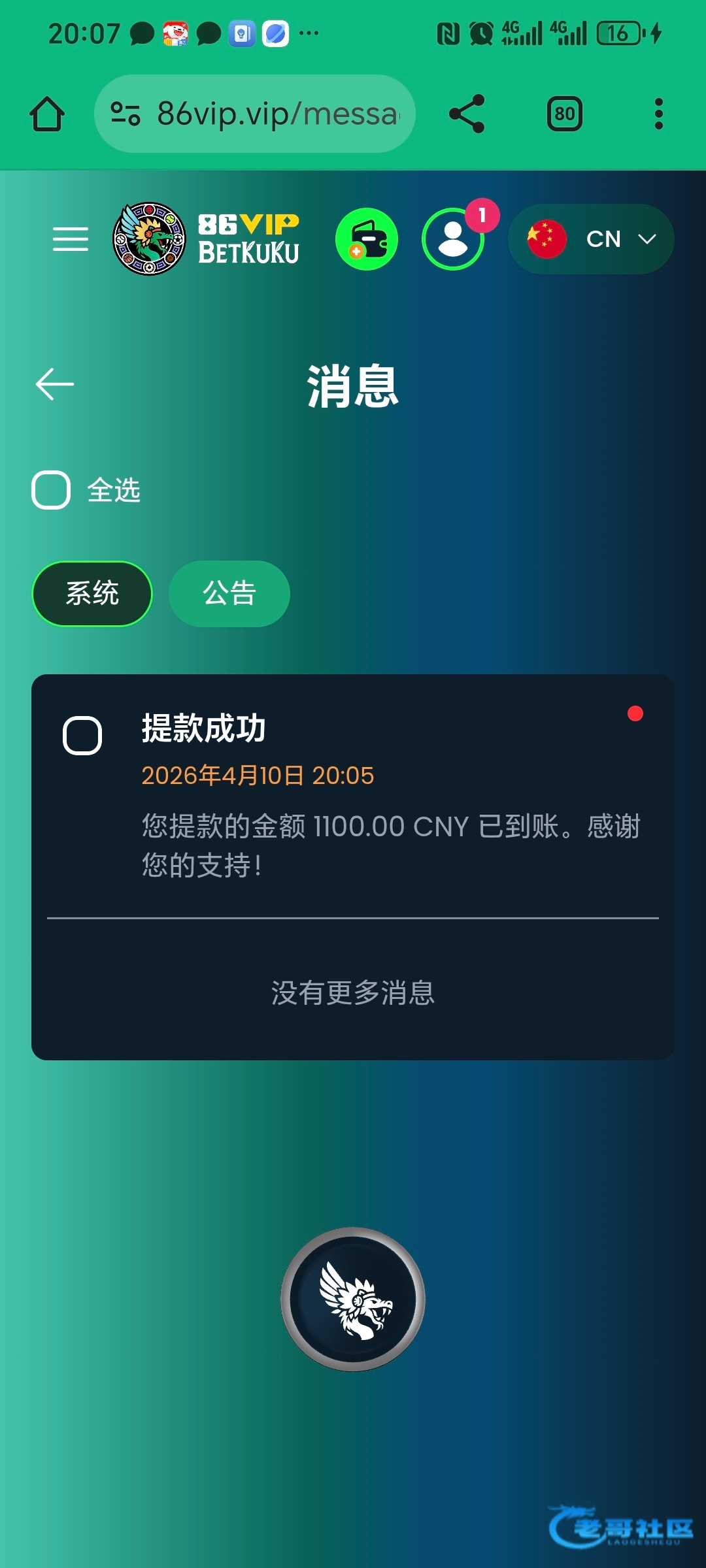The width and height of the screenshot is (706, 1568).
Task: Open the browser overflow menu
Action: pyautogui.click(x=658, y=114)
